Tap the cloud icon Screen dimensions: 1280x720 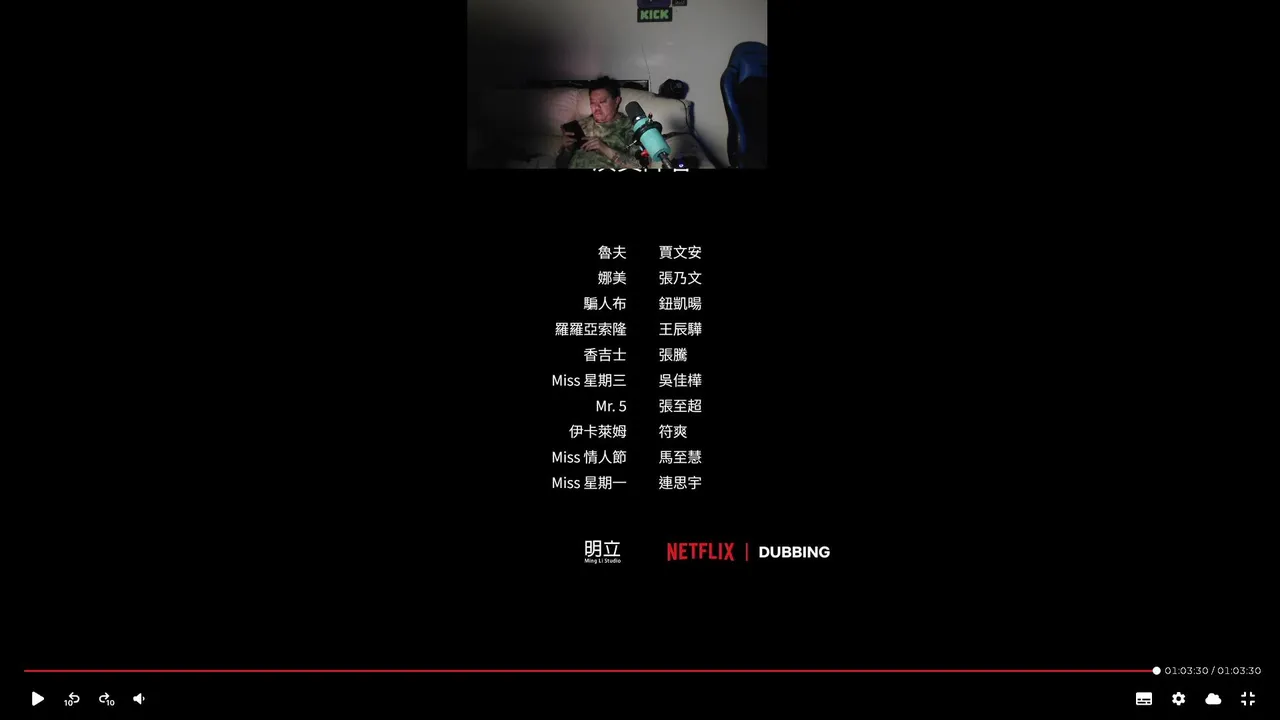(x=1213, y=699)
